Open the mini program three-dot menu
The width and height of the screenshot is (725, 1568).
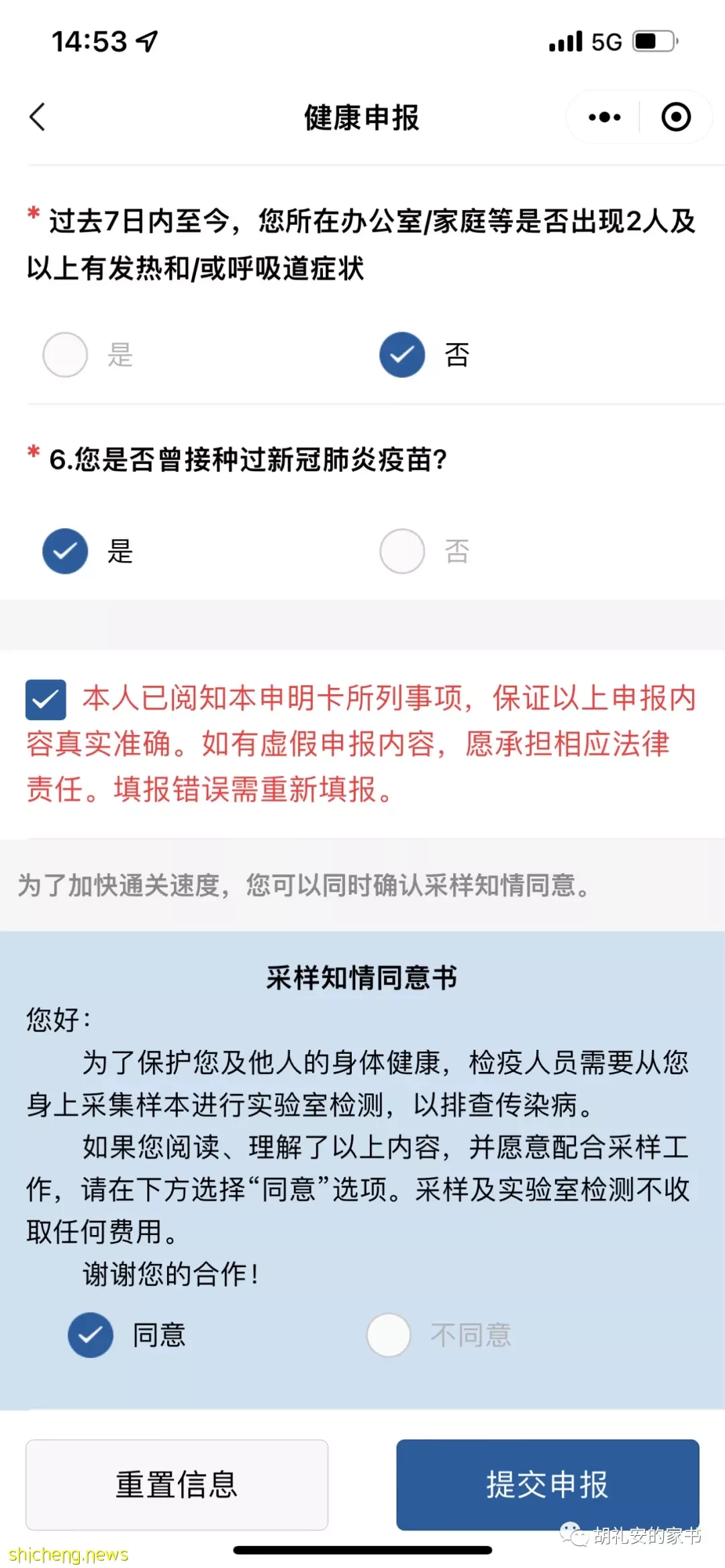coord(604,117)
